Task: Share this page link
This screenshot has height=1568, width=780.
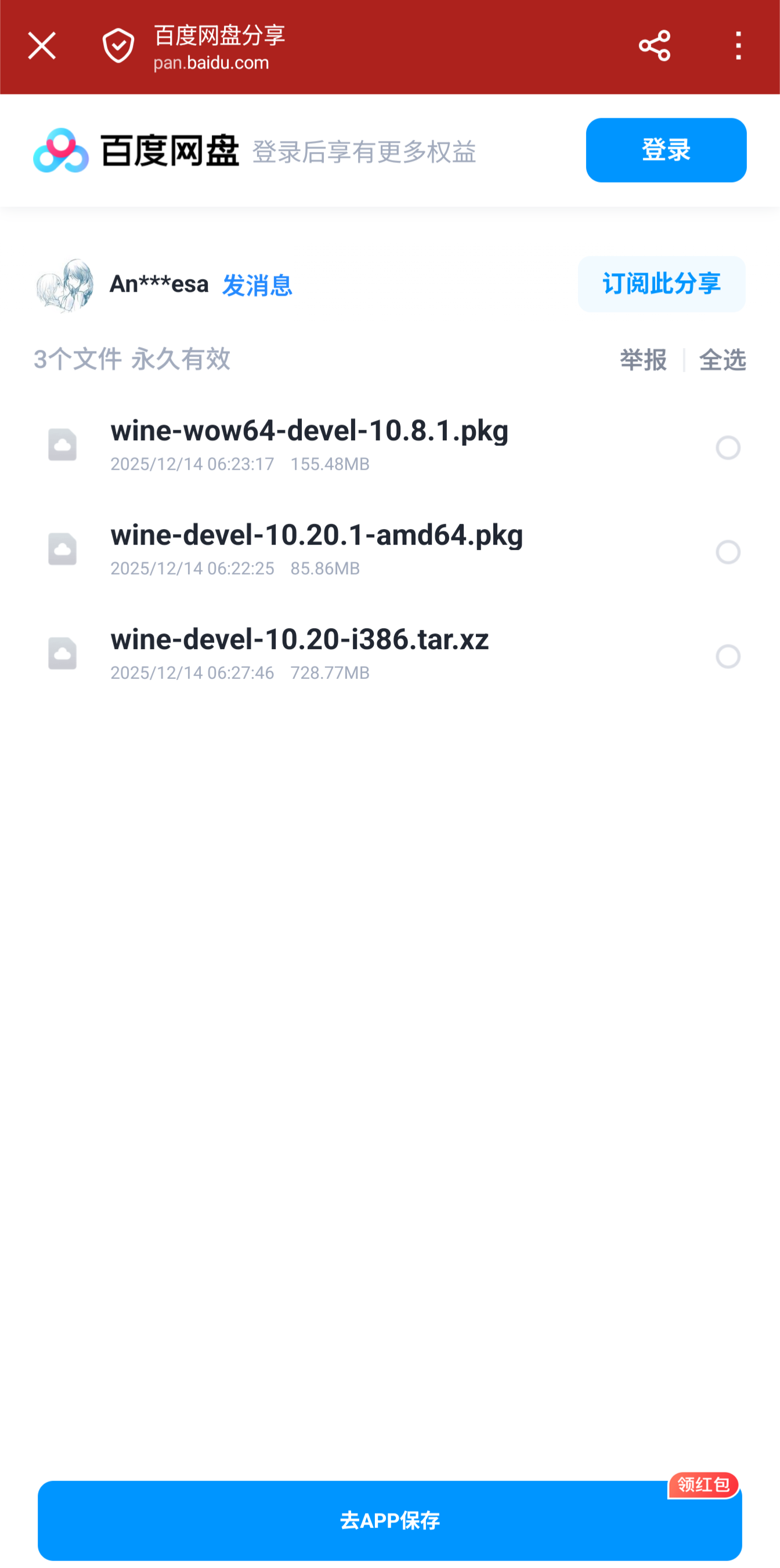Action: click(654, 46)
